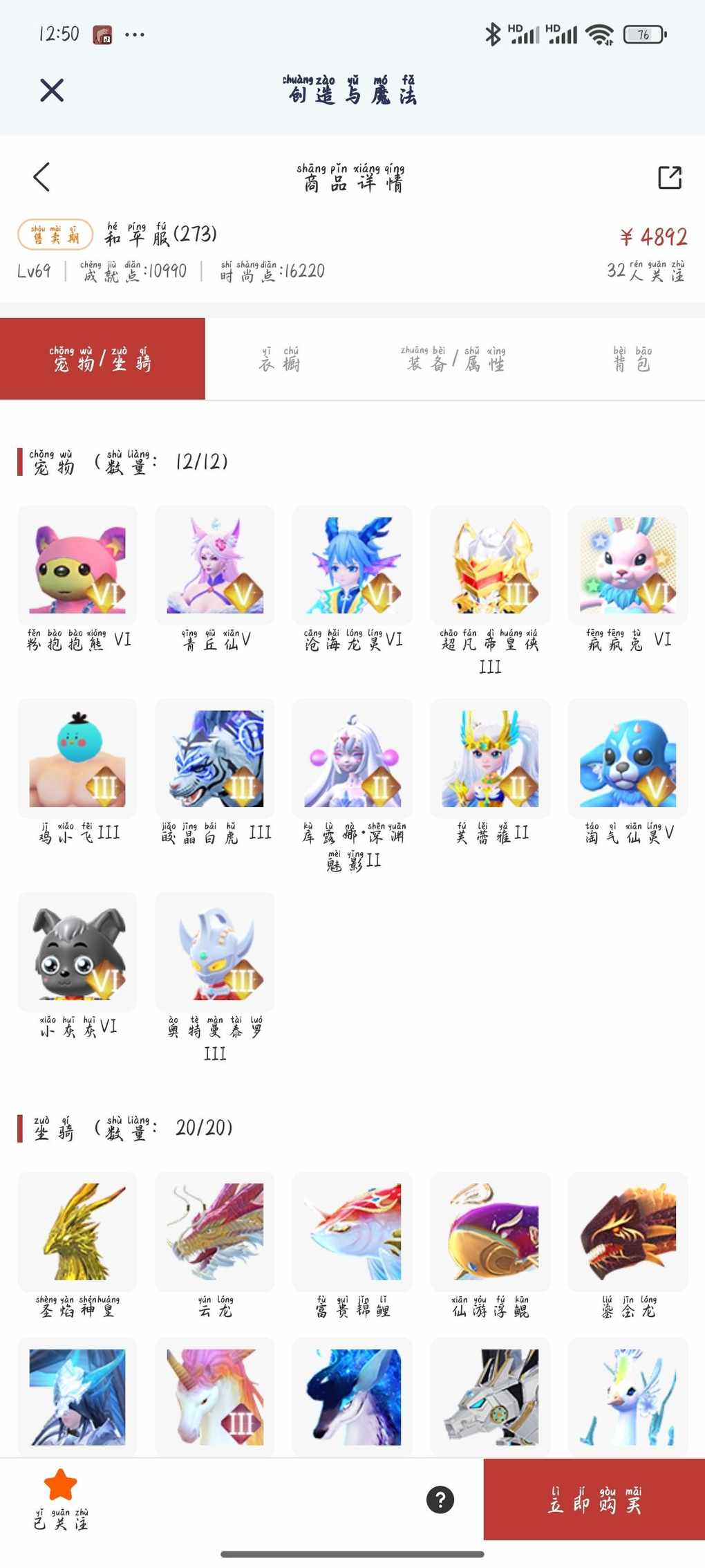The image size is (705, 1568).
Task: Buy now with 立即购买
Action: pyautogui.click(x=594, y=1500)
